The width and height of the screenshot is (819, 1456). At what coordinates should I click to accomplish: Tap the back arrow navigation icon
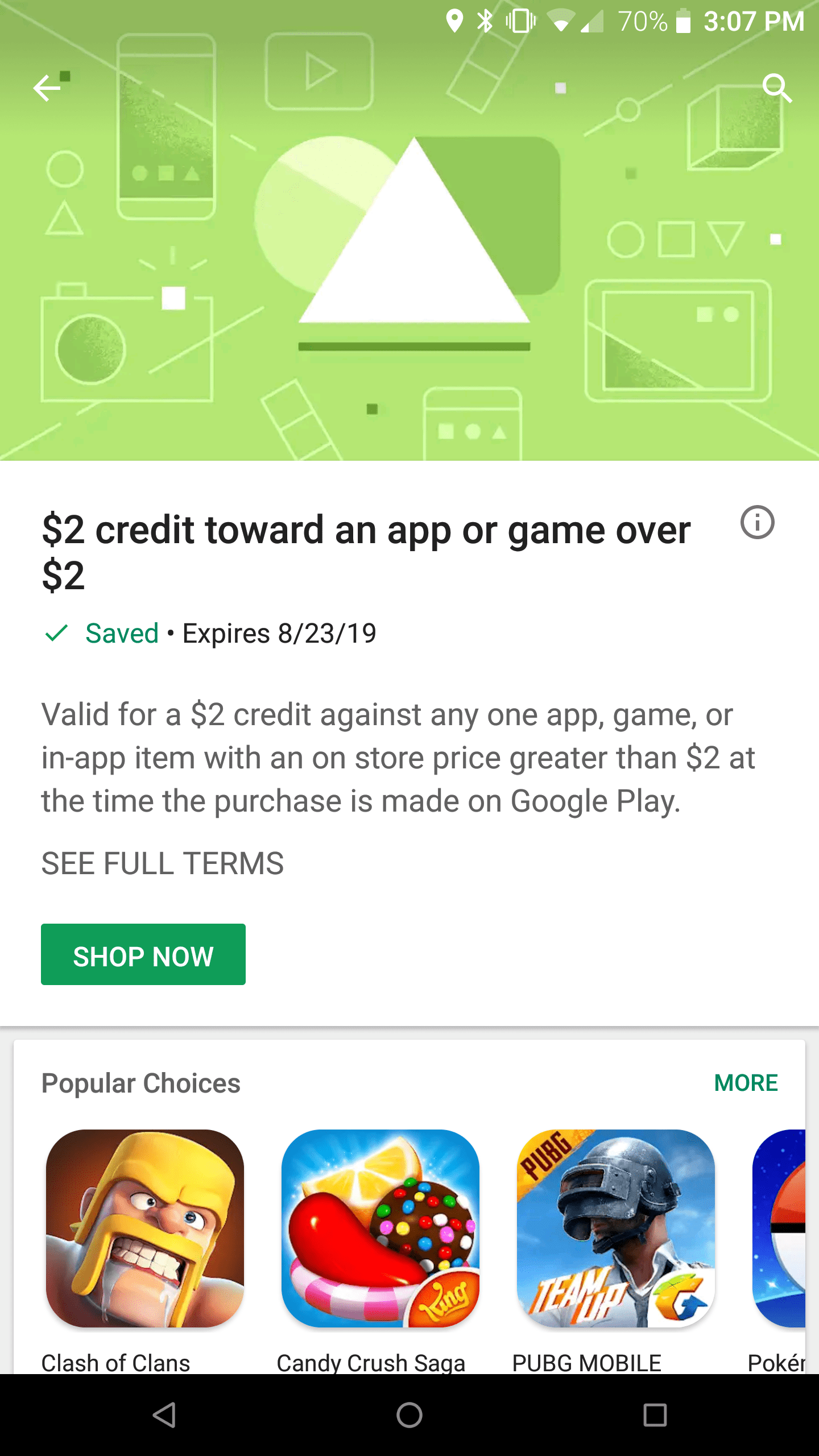(48, 88)
